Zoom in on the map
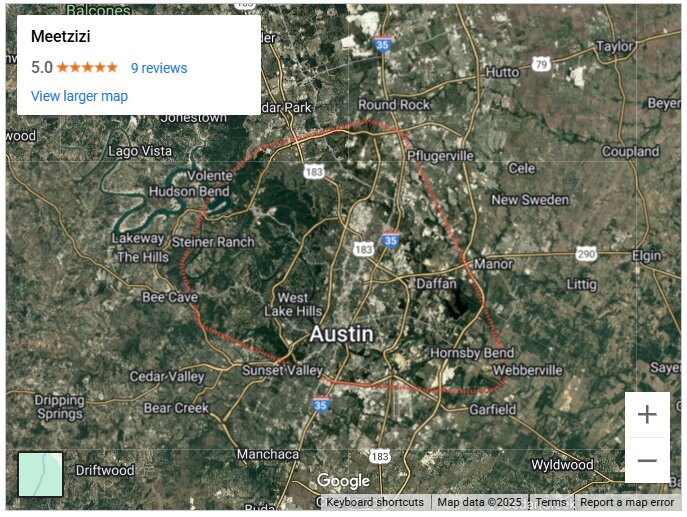Screen dimensions: 687x517 (647, 414)
